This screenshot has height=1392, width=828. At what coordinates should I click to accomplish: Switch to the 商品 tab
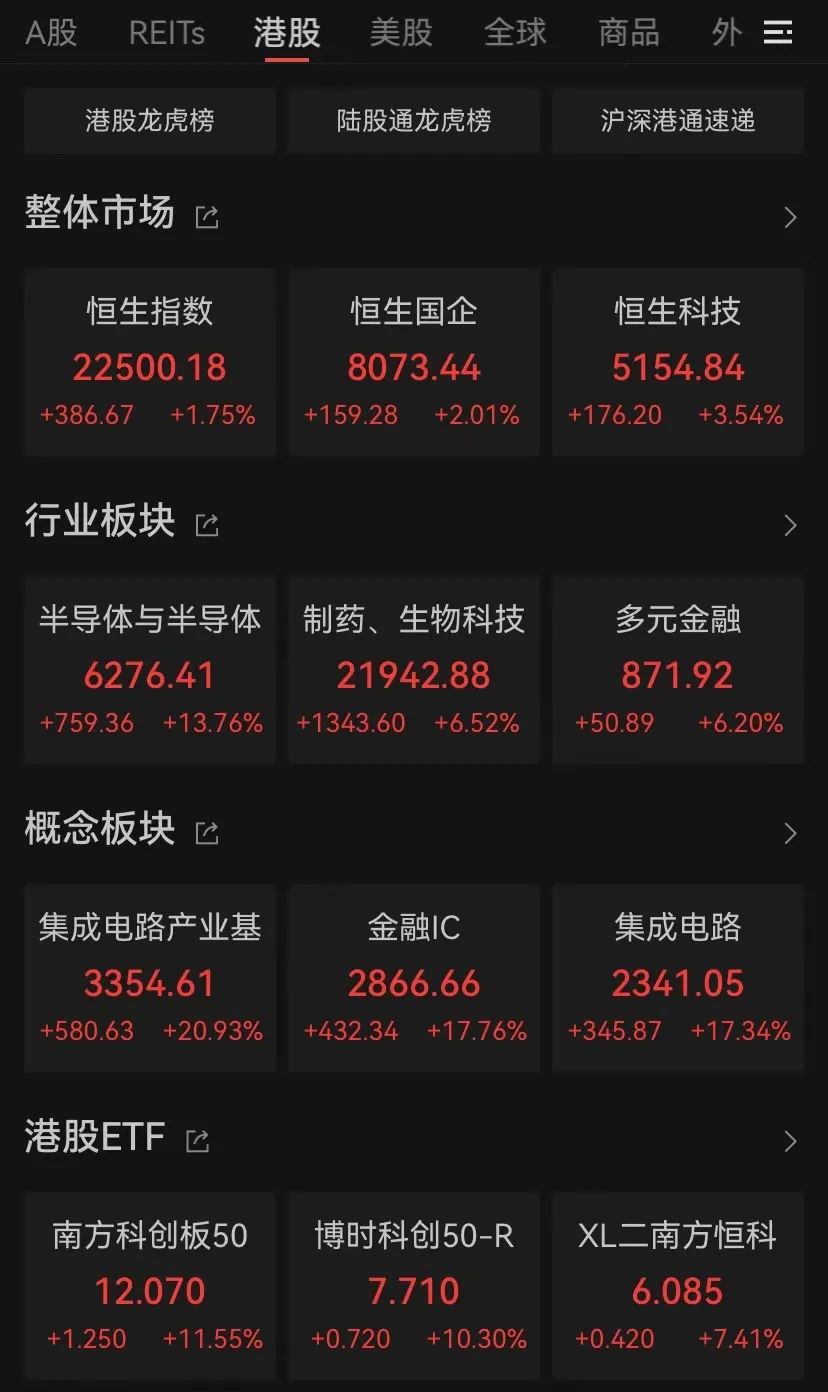pyautogui.click(x=629, y=32)
